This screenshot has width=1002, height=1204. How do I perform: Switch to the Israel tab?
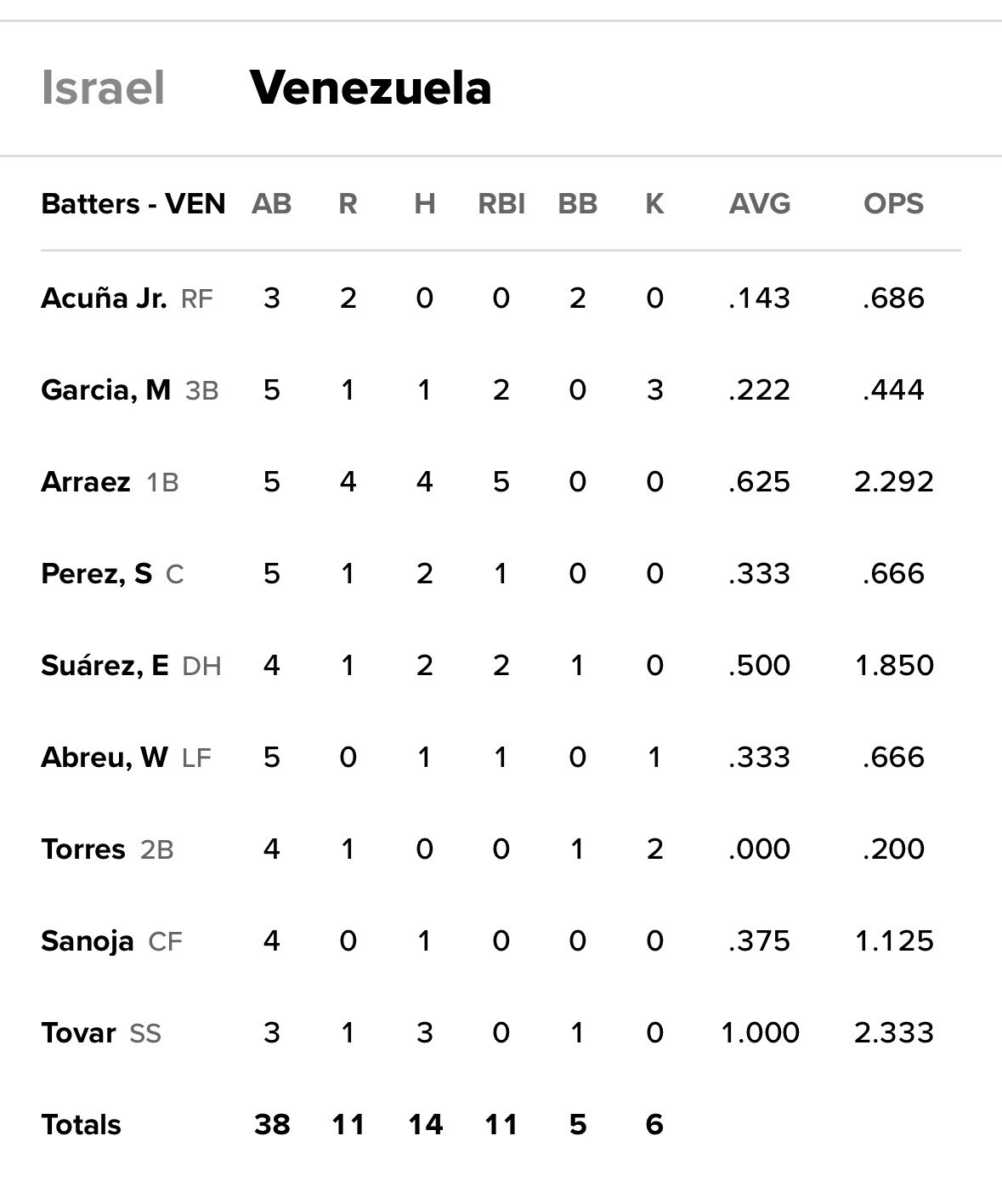point(103,88)
